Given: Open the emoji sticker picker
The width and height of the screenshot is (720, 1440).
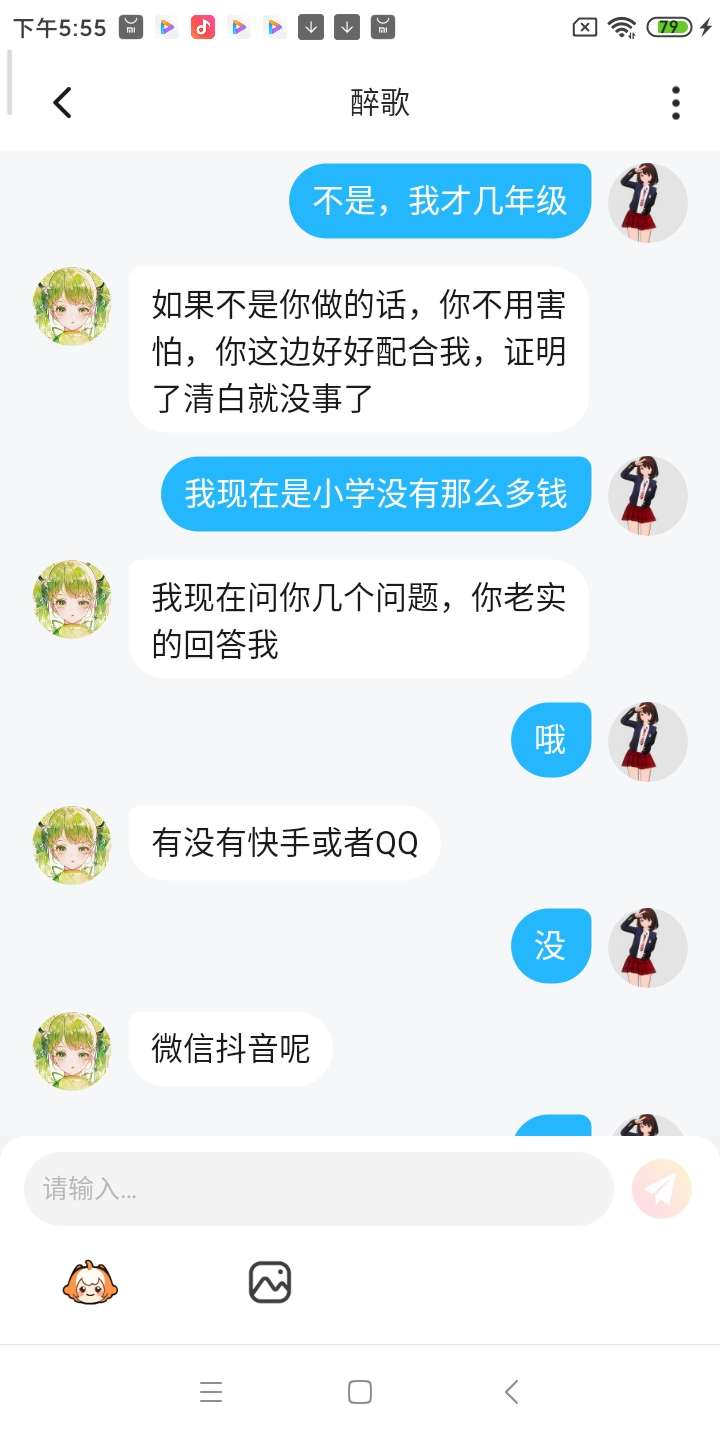Looking at the screenshot, I should pos(90,1282).
